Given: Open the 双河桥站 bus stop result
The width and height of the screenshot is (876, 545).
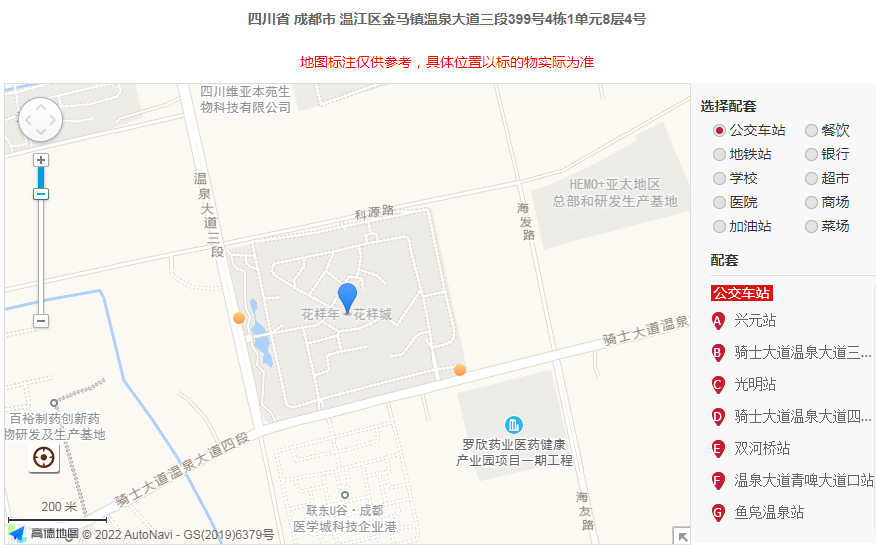Looking at the screenshot, I should click(762, 448).
